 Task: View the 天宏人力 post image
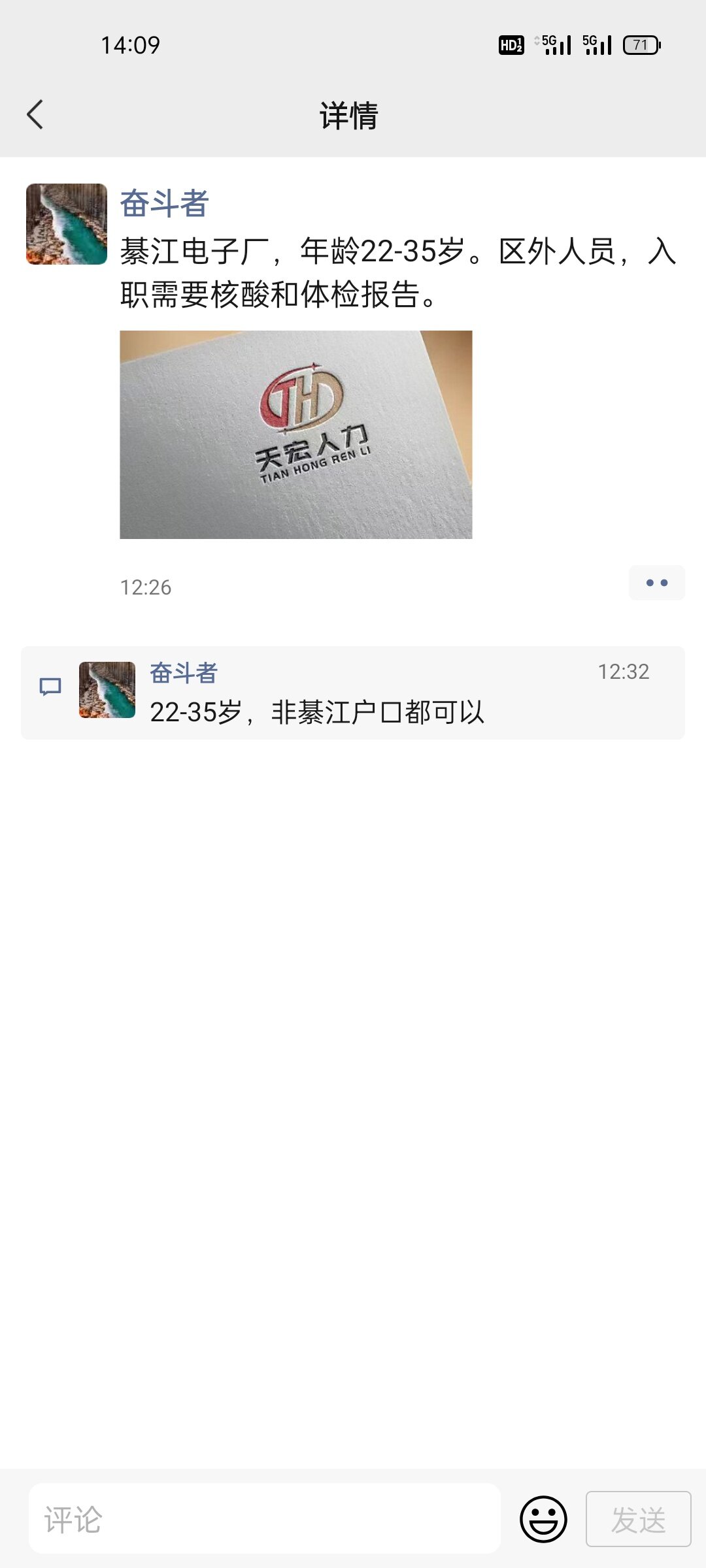[x=295, y=434]
